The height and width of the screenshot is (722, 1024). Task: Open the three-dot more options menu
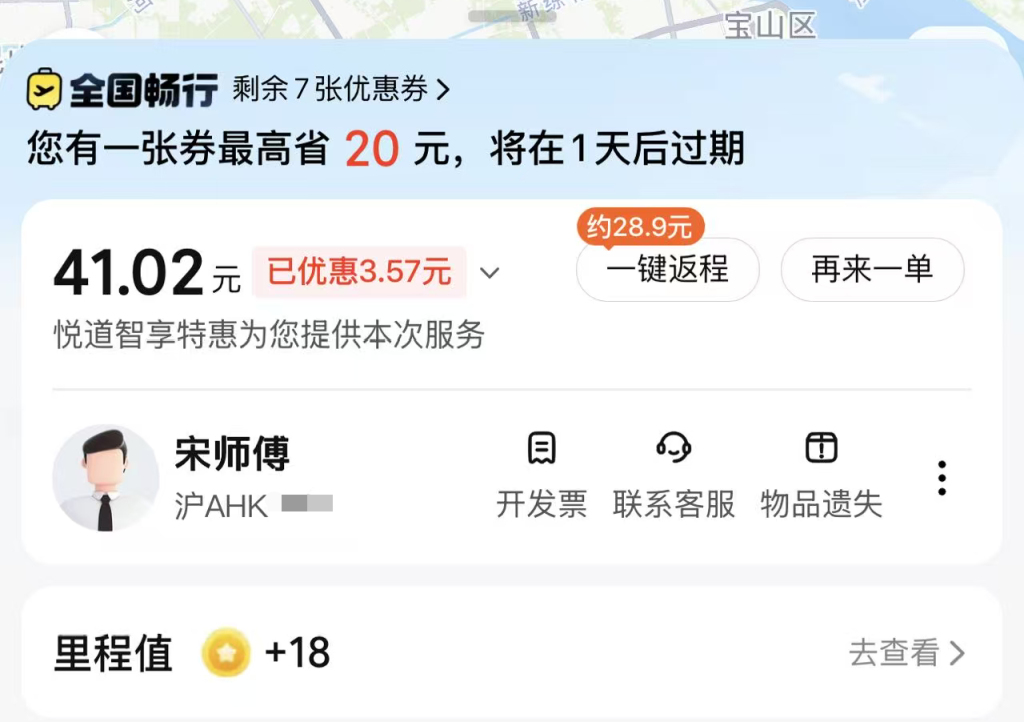tap(941, 478)
